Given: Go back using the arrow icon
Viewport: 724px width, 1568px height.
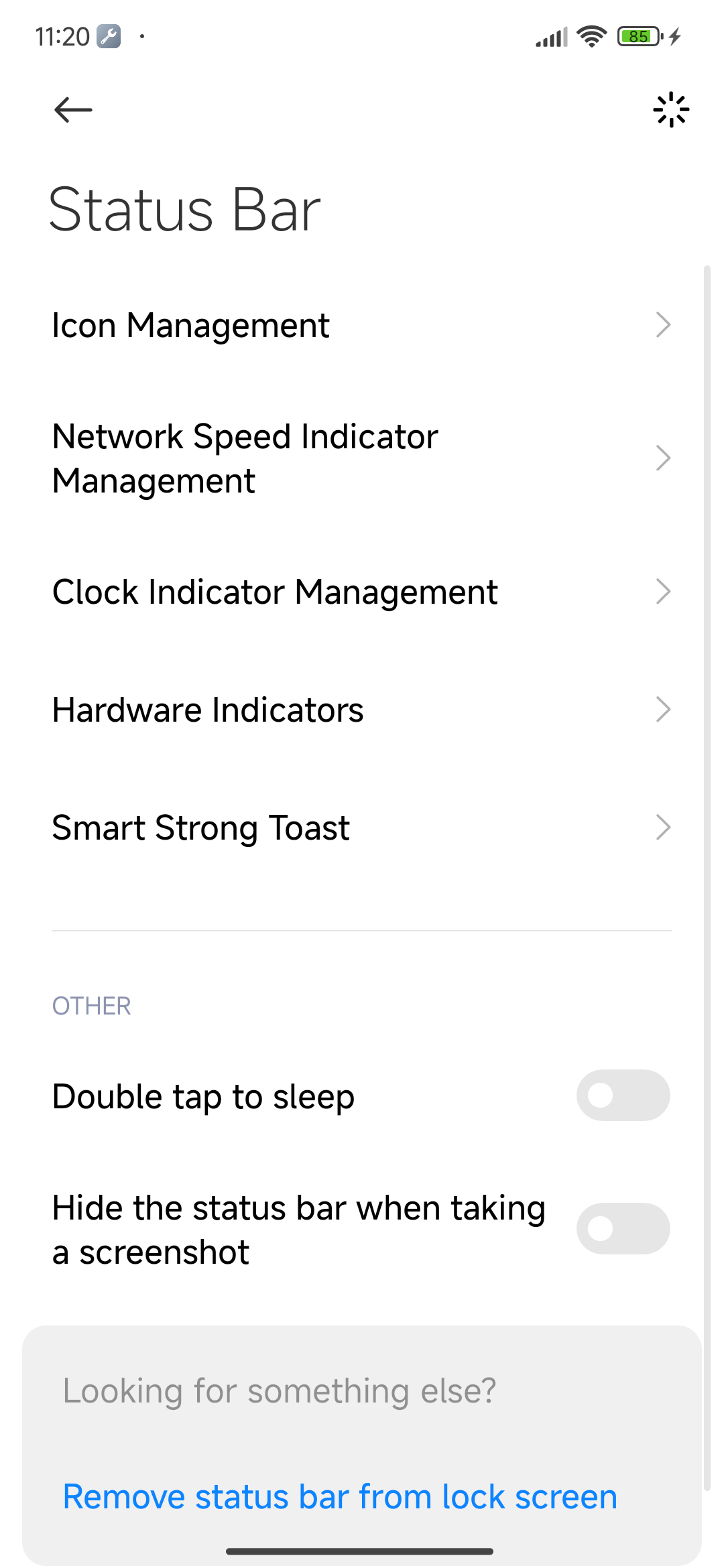Looking at the screenshot, I should [x=73, y=110].
